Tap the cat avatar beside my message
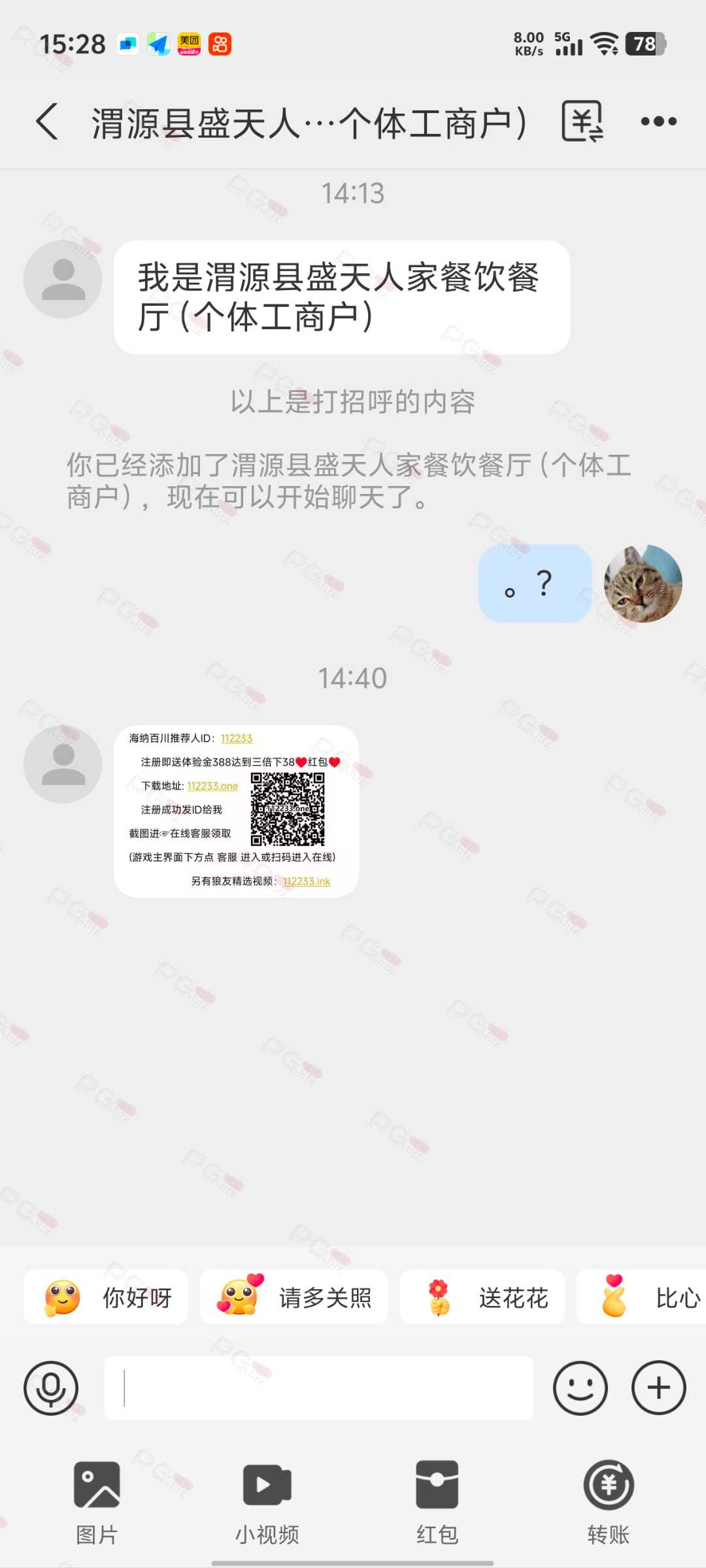Image resolution: width=706 pixels, height=1568 pixels. click(643, 583)
